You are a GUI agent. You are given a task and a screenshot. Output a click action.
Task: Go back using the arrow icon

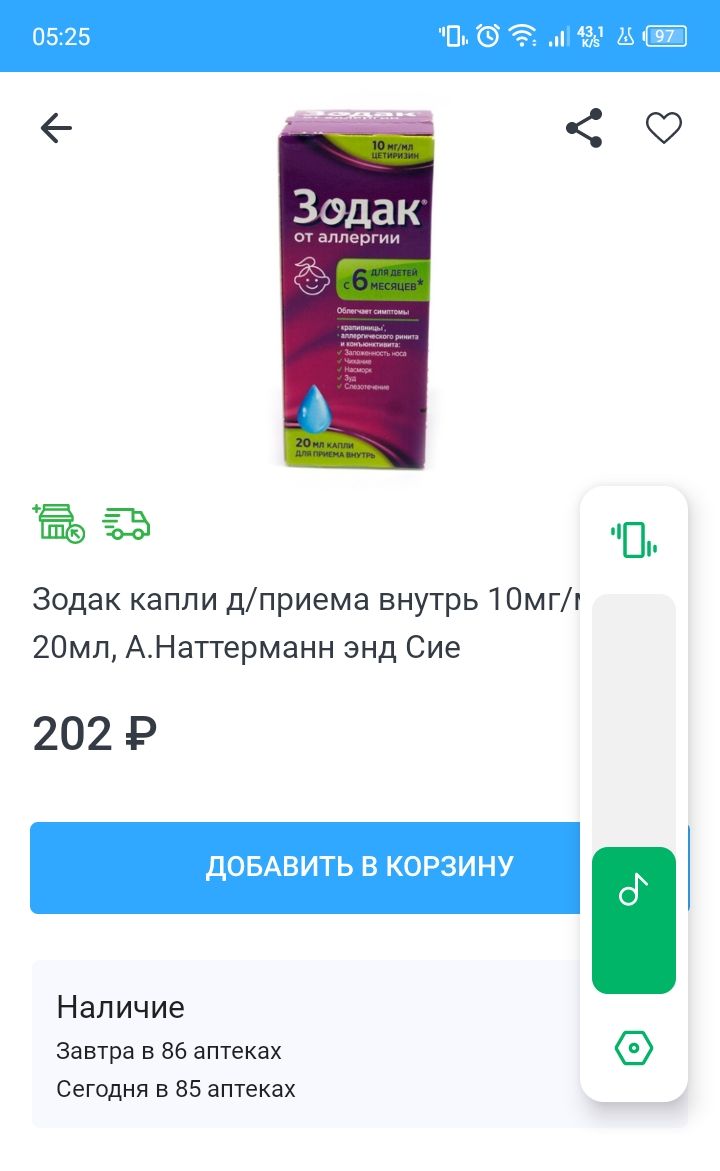[56, 128]
